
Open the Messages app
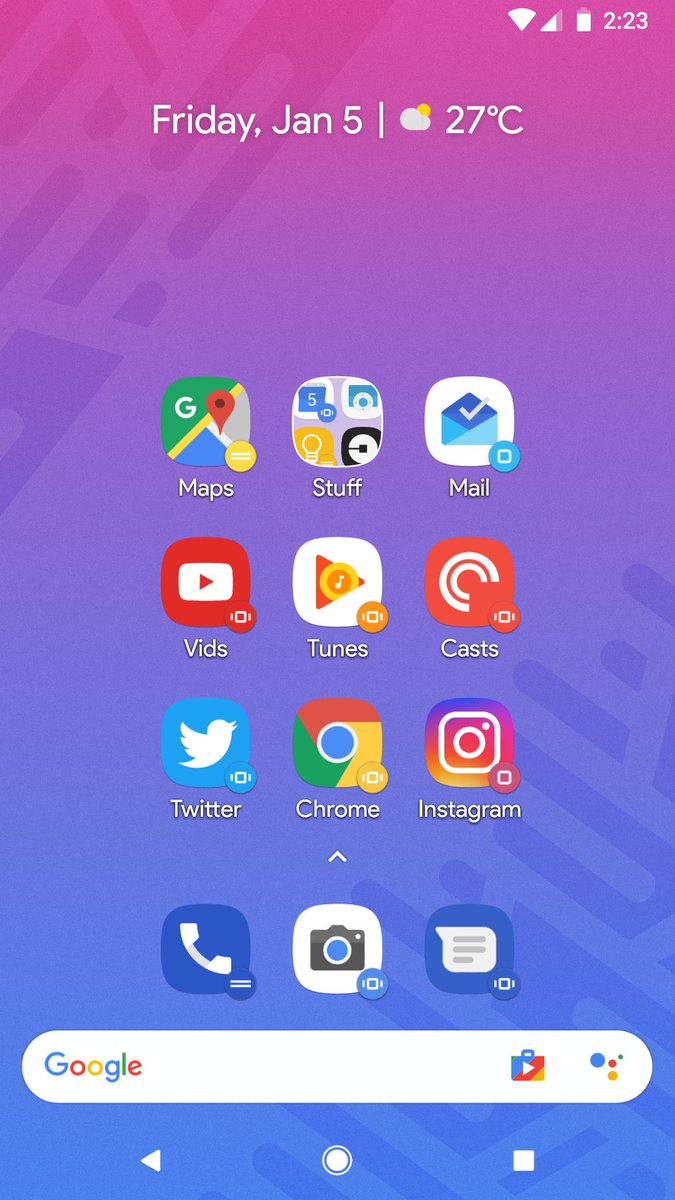(469, 949)
